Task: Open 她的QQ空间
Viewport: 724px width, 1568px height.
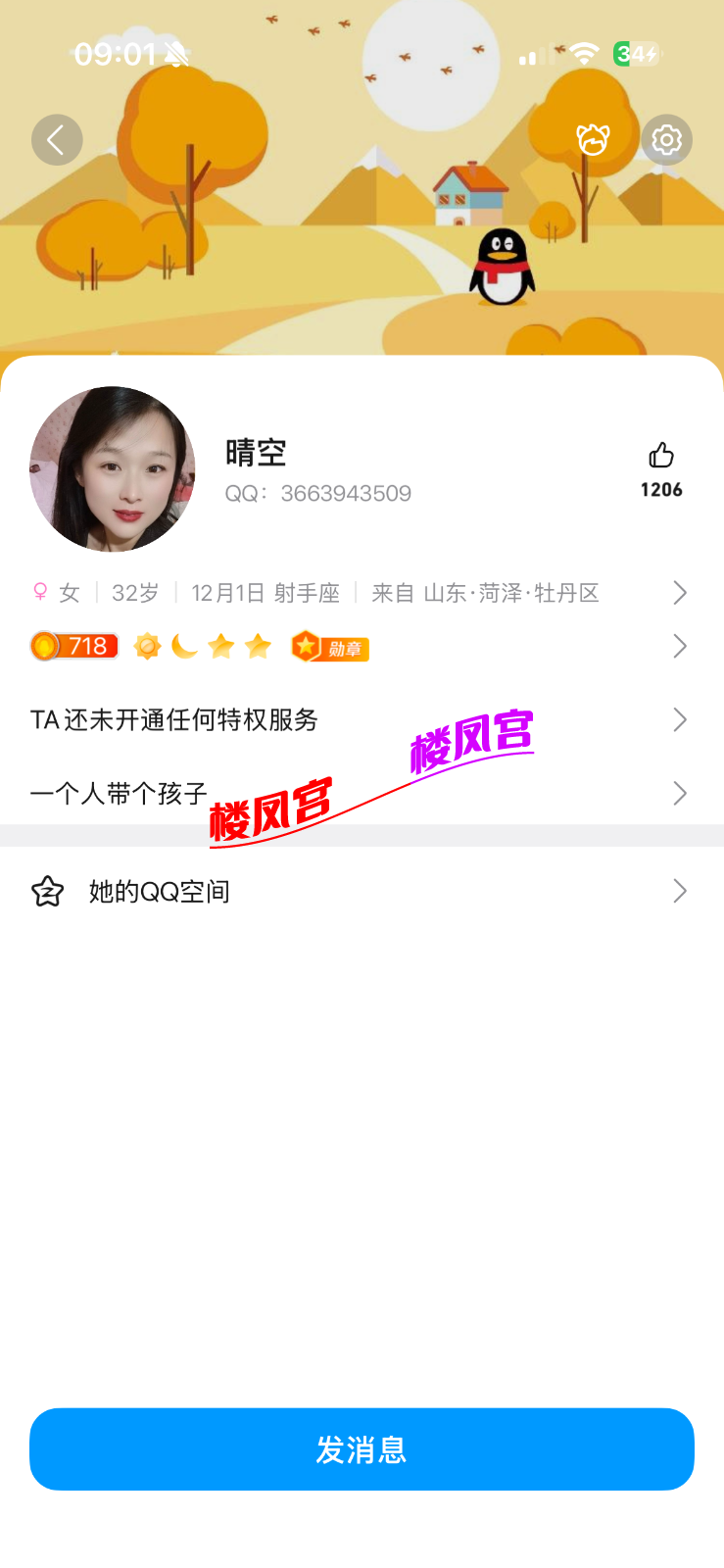Action: pos(361,891)
